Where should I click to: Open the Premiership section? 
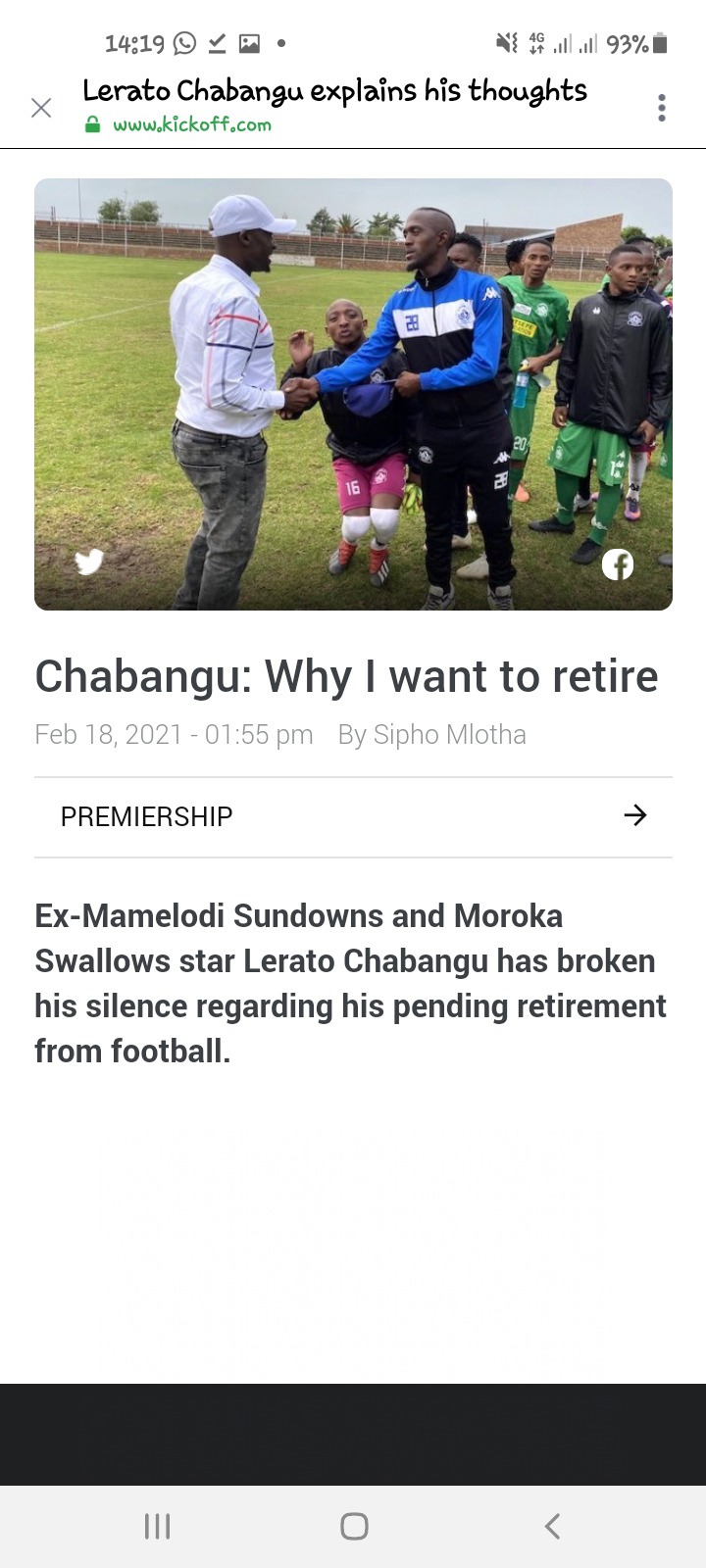click(353, 816)
